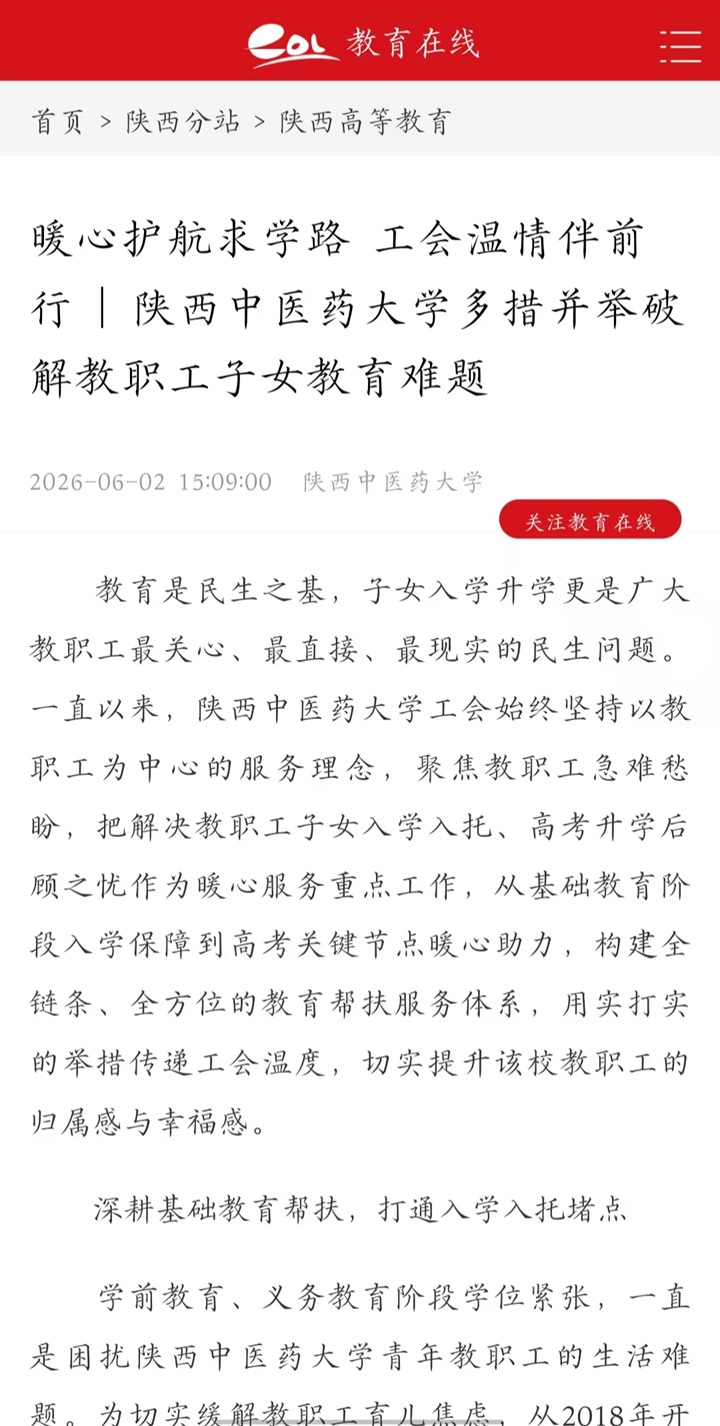Tap the 关注教育在线 button
720x1426 pixels.
pos(590,521)
